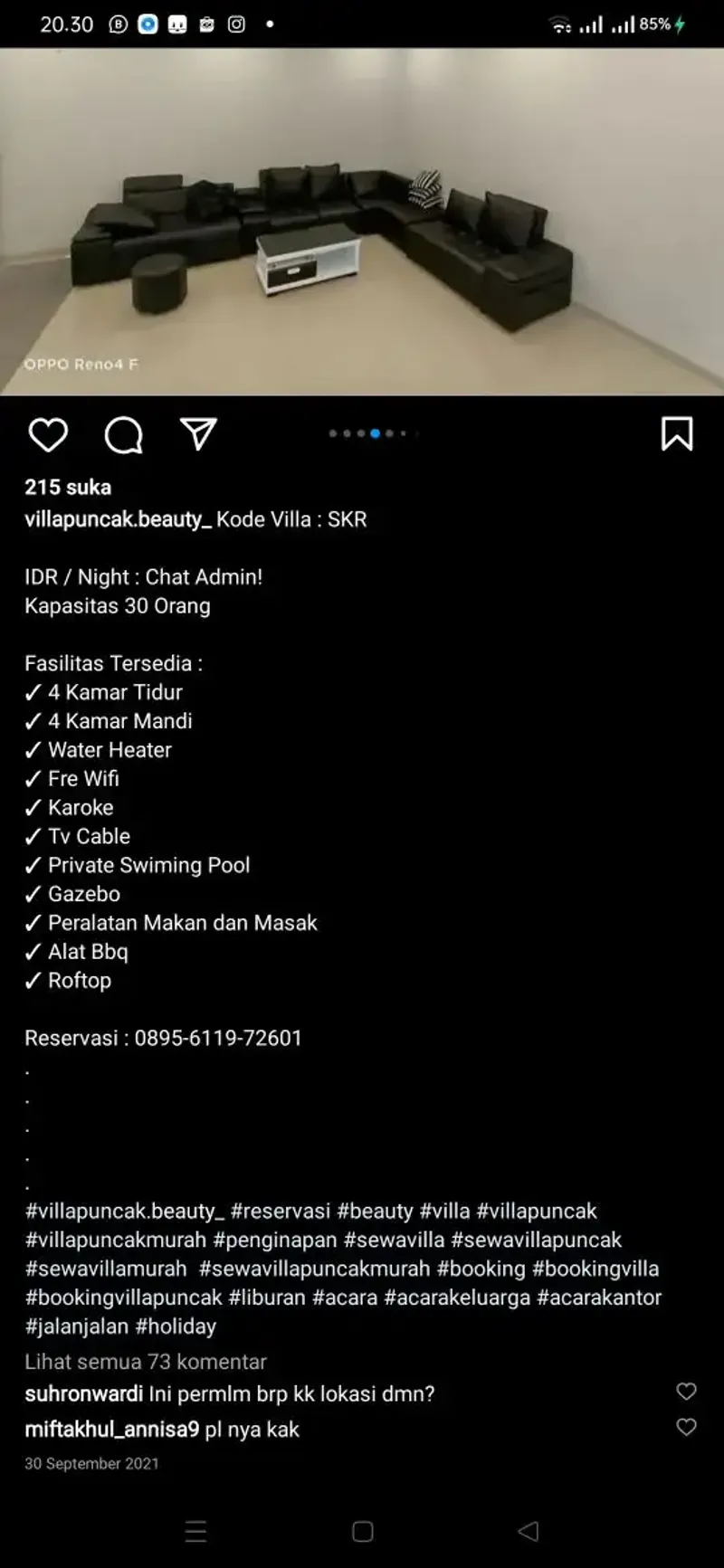Open the #holiday hashtag
The image size is (724, 1568).
tap(178, 1326)
